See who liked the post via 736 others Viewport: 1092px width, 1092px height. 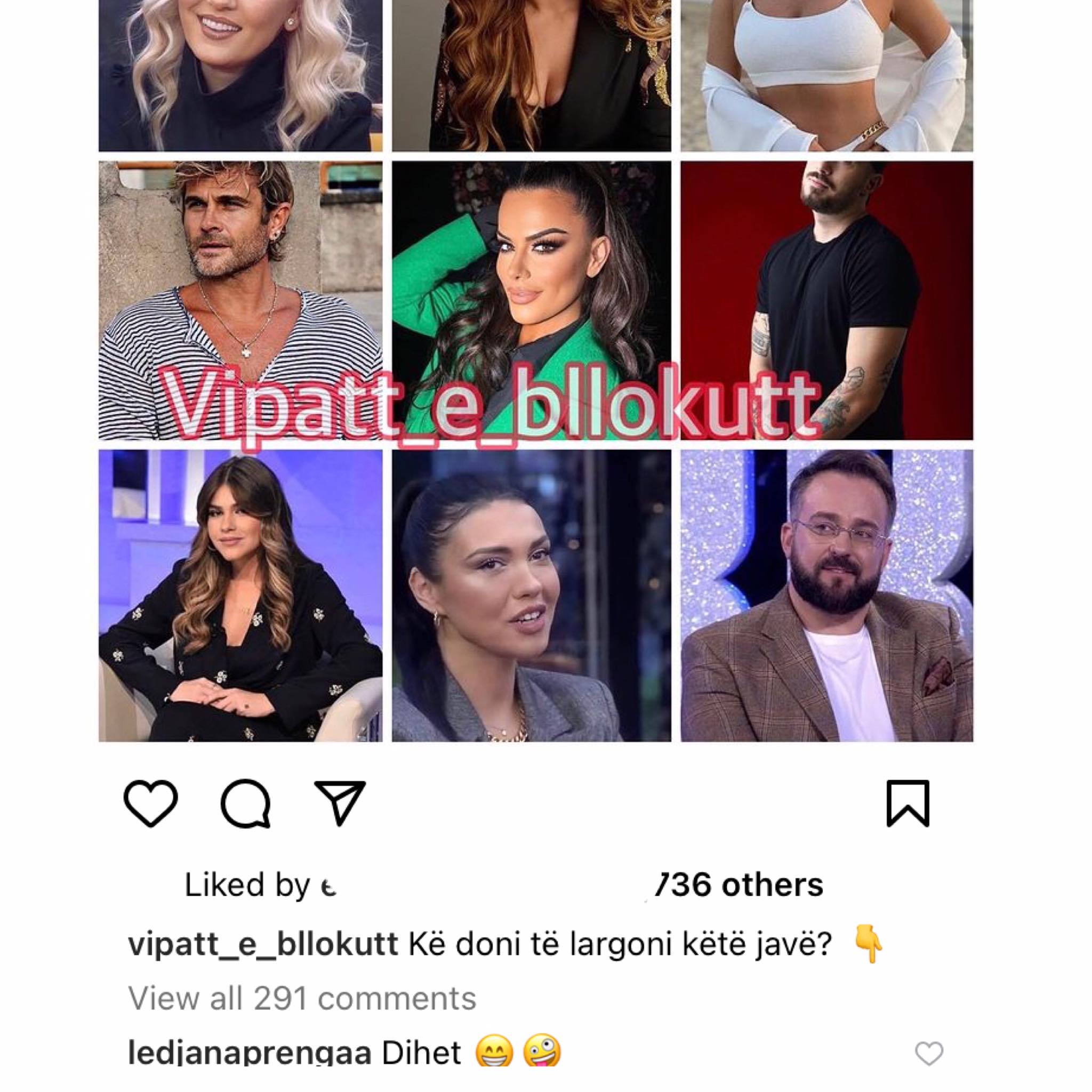click(x=740, y=885)
